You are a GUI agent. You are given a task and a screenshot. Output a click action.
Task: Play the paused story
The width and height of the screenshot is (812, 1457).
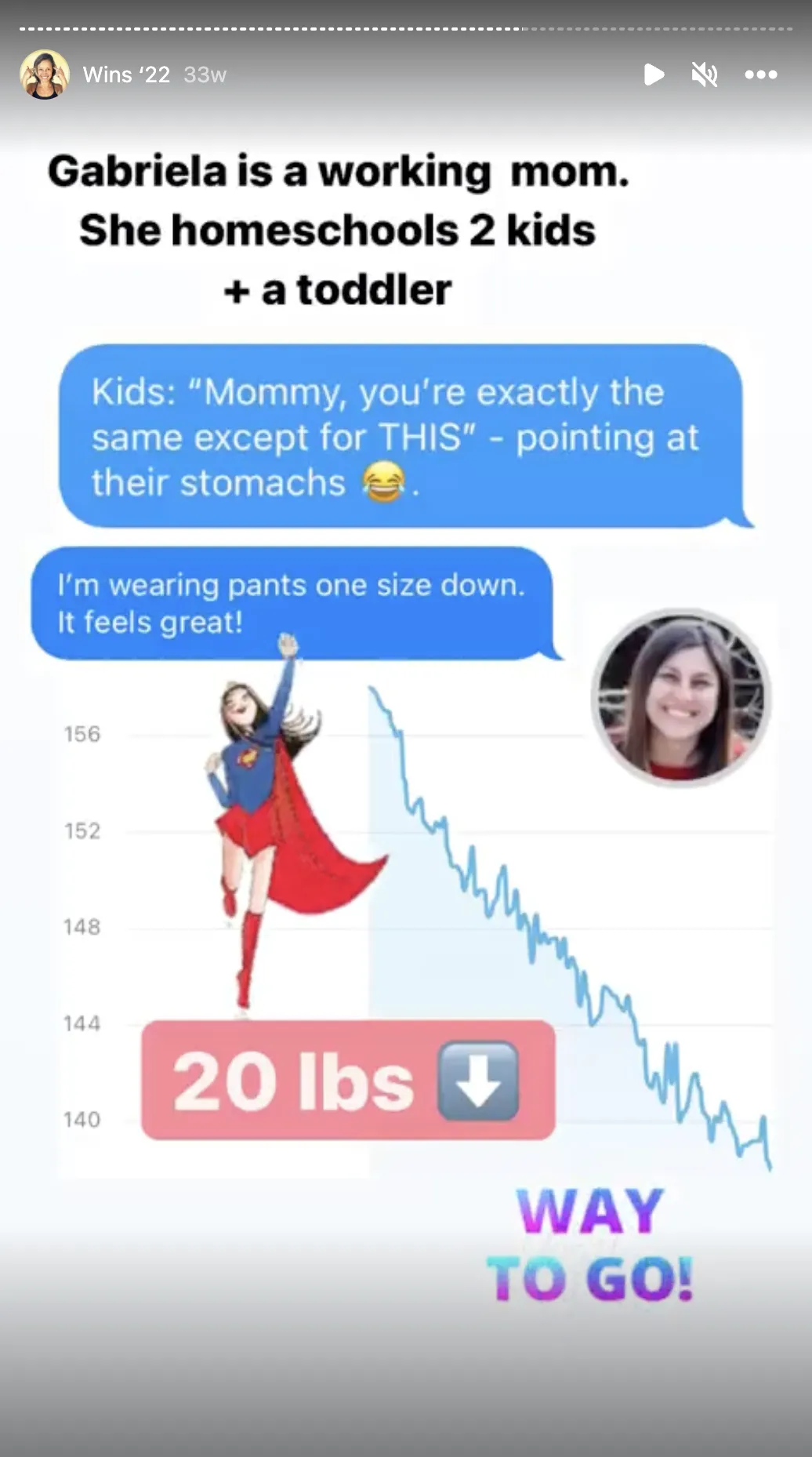click(x=654, y=74)
